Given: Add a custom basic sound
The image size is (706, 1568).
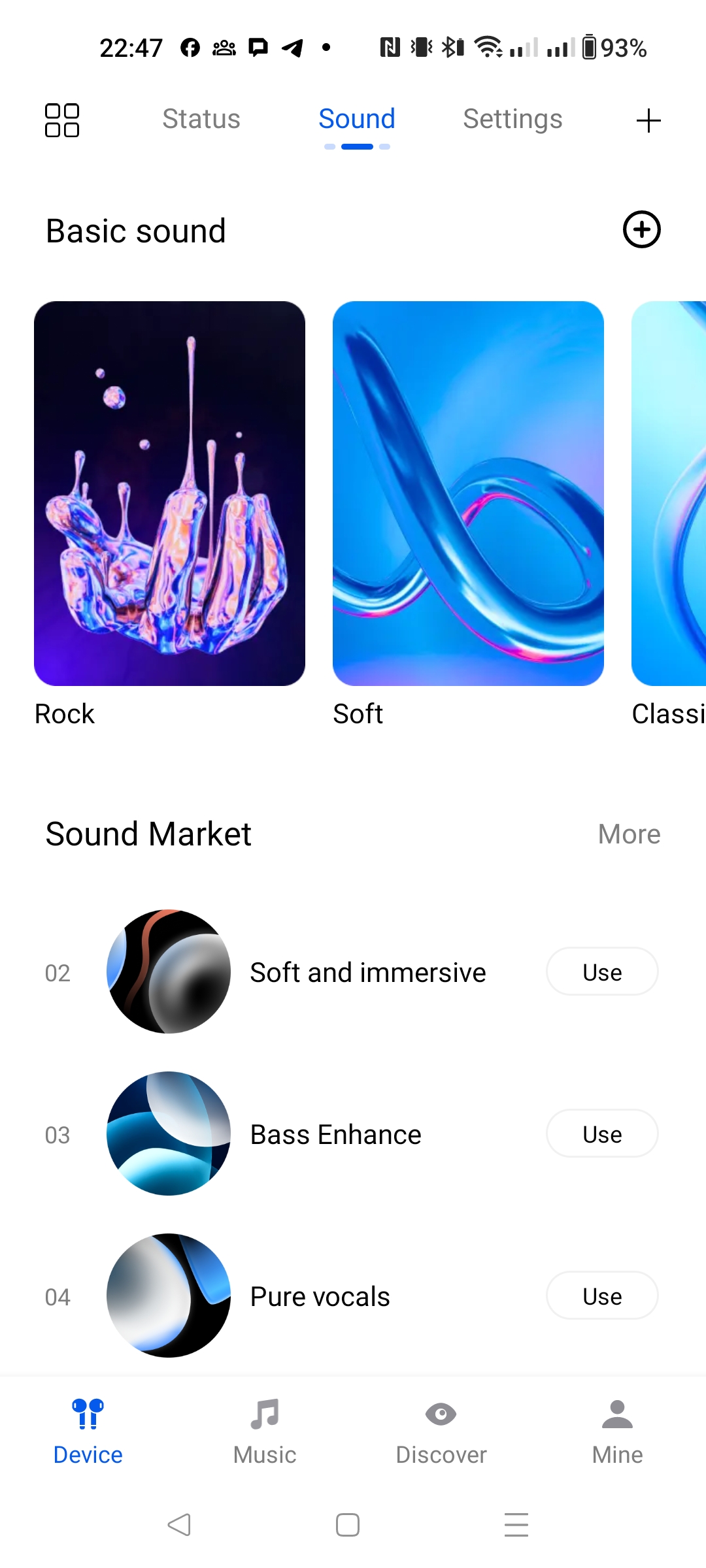Looking at the screenshot, I should point(641,230).
